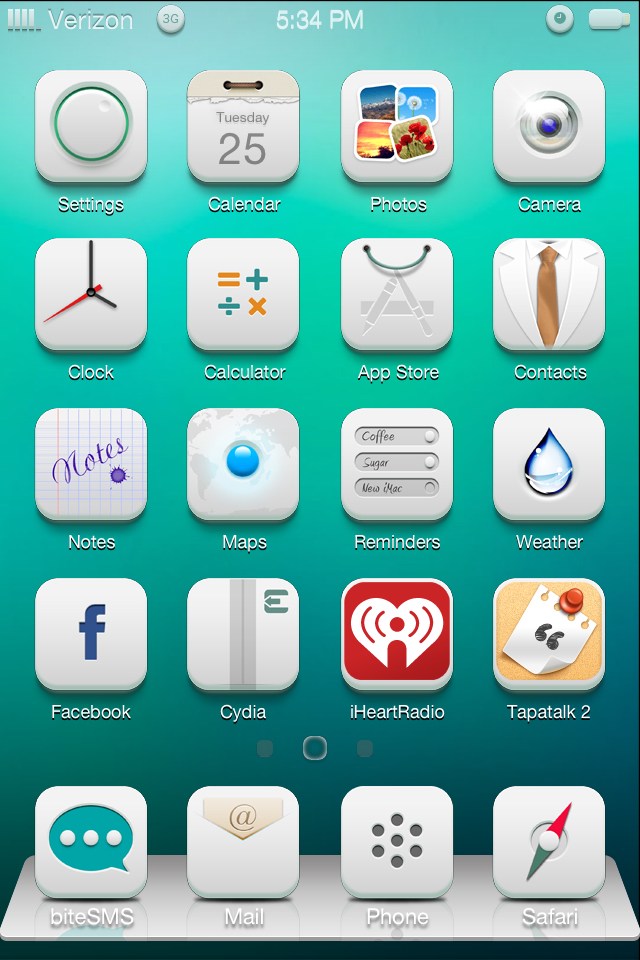Image resolution: width=640 pixels, height=960 pixels.
Task: Open the Settings app
Action: [91, 126]
